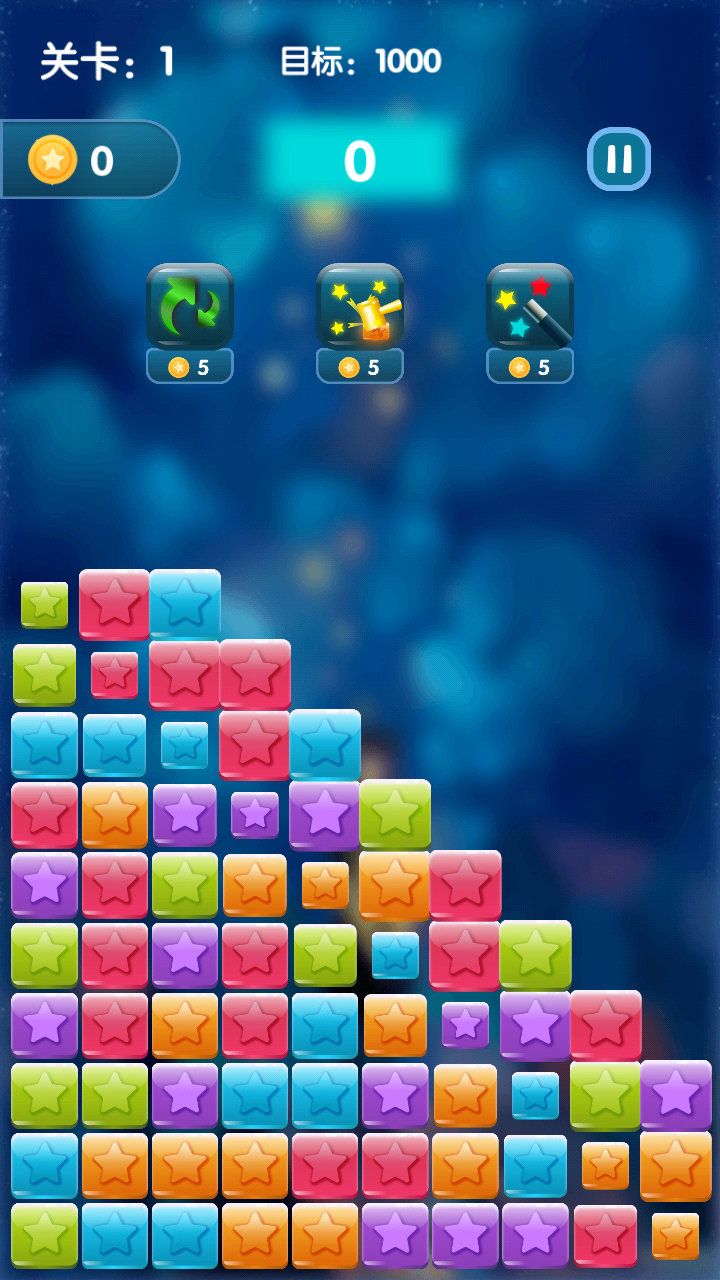Use the green refresh shuffle power-up

coord(190,308)
